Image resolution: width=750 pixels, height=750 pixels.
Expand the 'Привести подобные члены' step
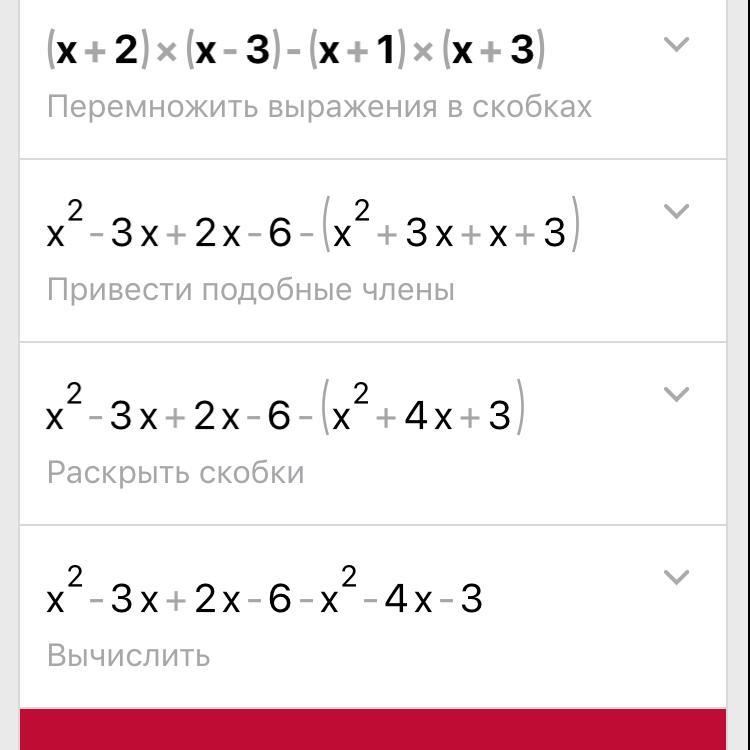pyautogui.click(x=677, y=211)
